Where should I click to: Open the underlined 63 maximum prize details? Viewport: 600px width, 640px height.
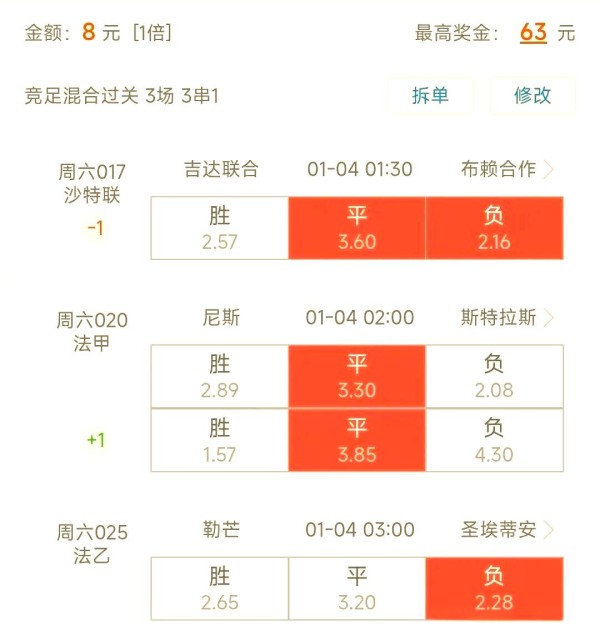[x=533, y=32]
